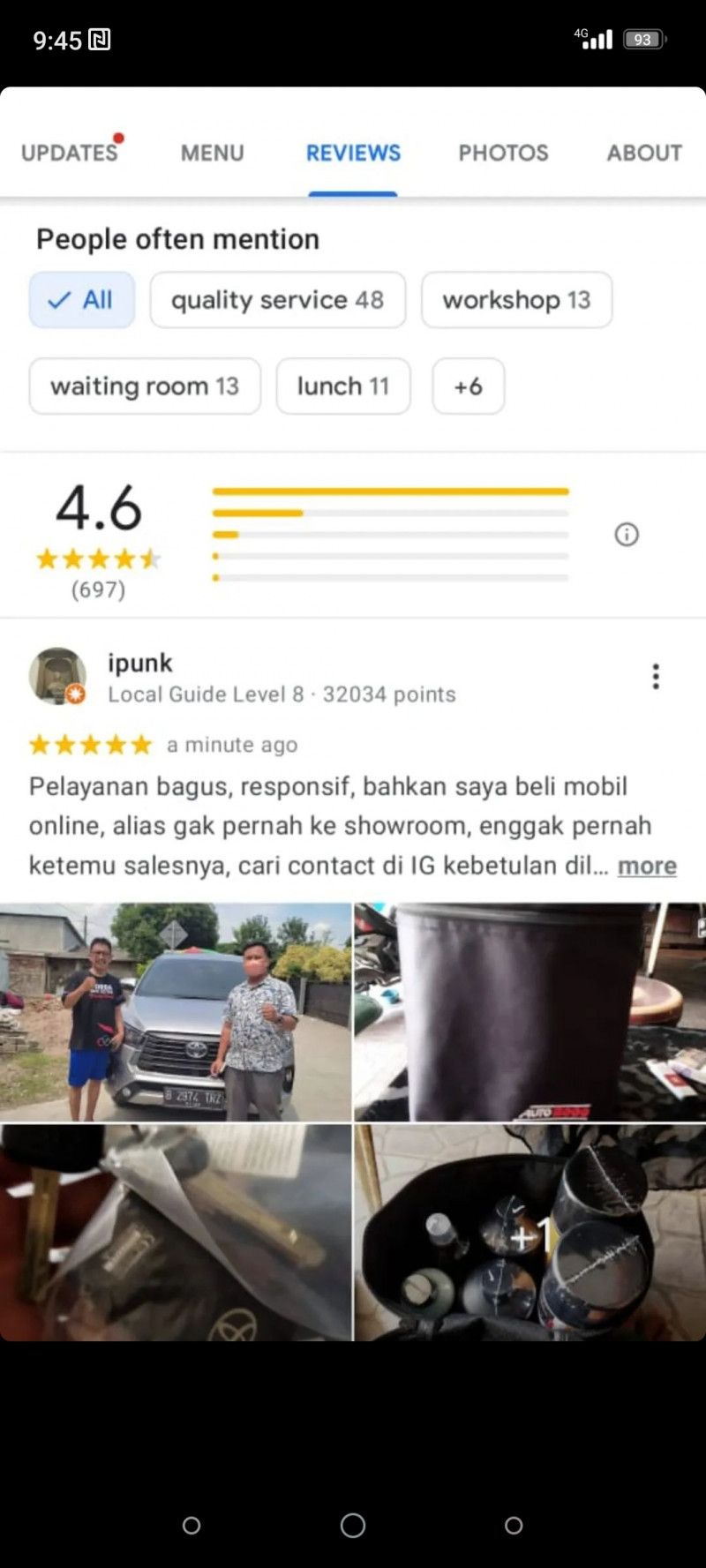Filter reviews mentioning waiting room
Image resolution: width=706 pixels, height=1568 pixels.
(x=145, y=386)
